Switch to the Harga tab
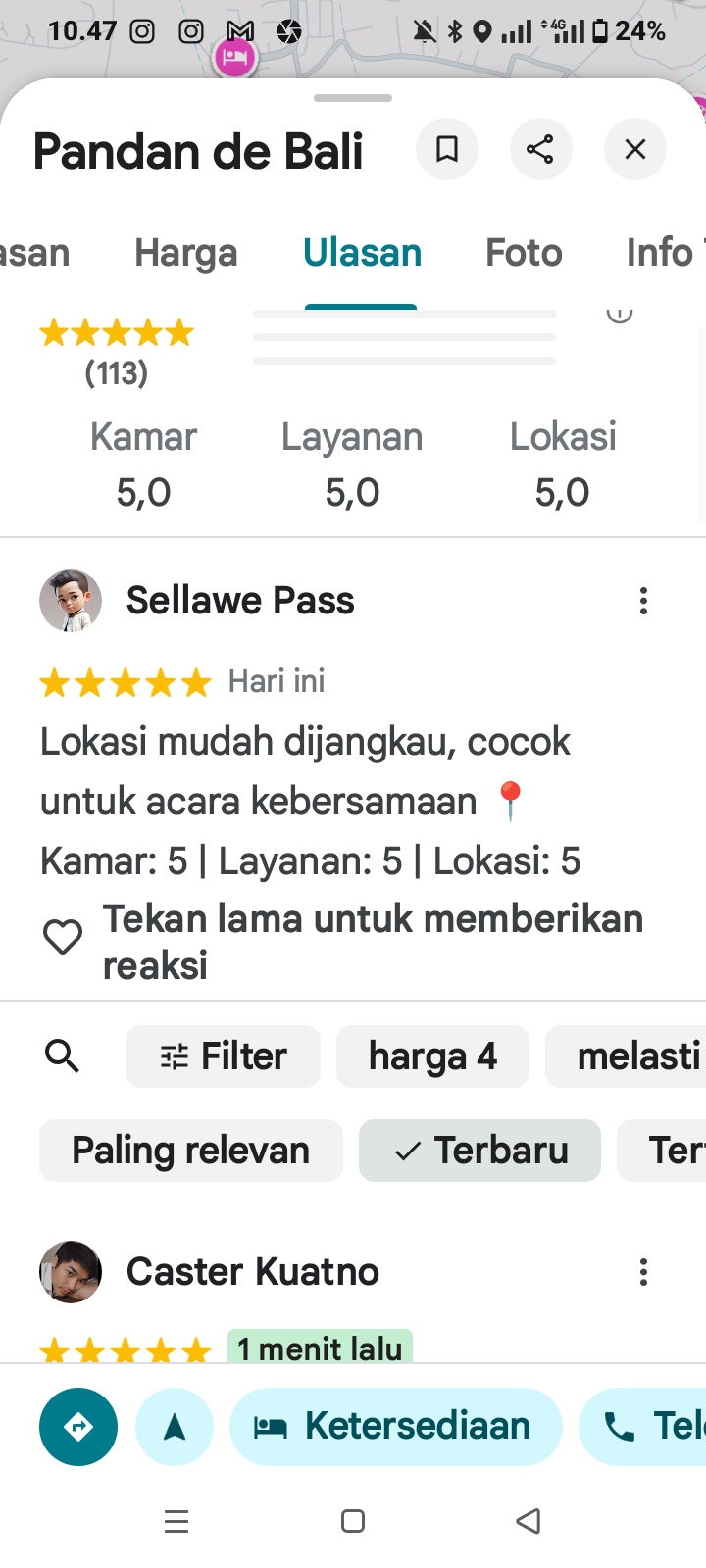Viewport: 706px width, 1568px height. point(186,253)
